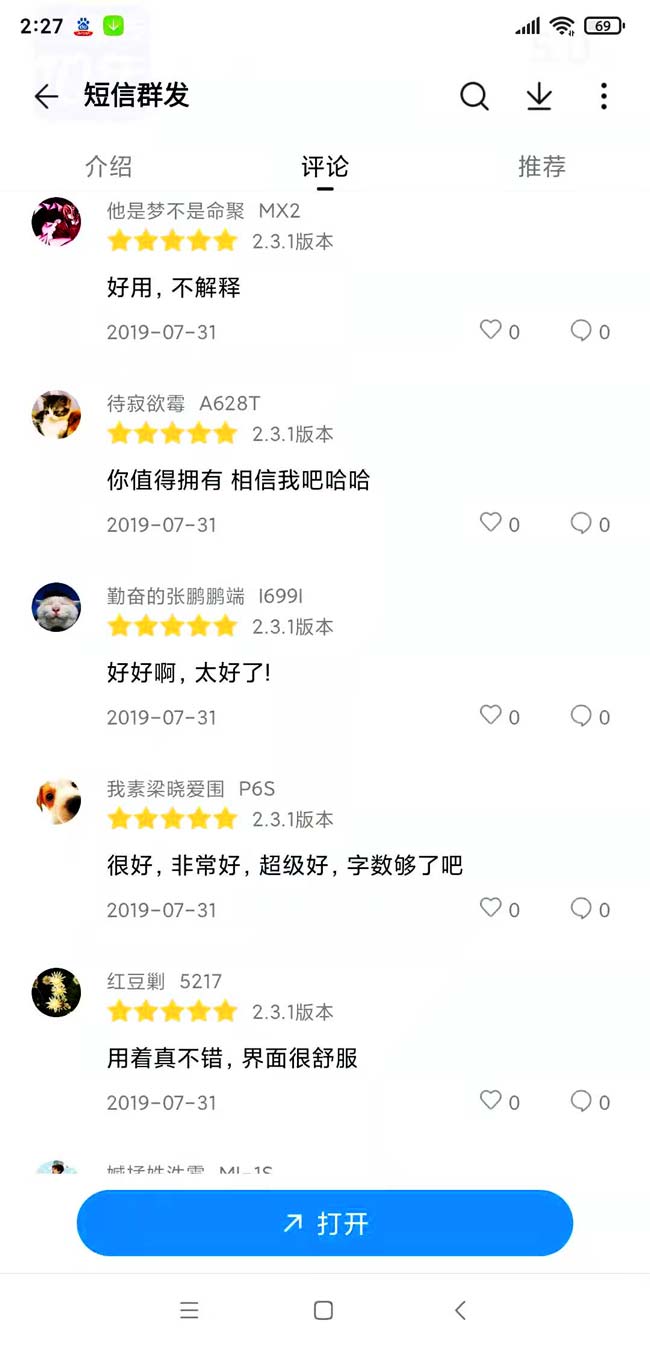Viewport: 650px width, 1351px height.
Task: Open the system recent apps menu
Action: point(189,1310)
